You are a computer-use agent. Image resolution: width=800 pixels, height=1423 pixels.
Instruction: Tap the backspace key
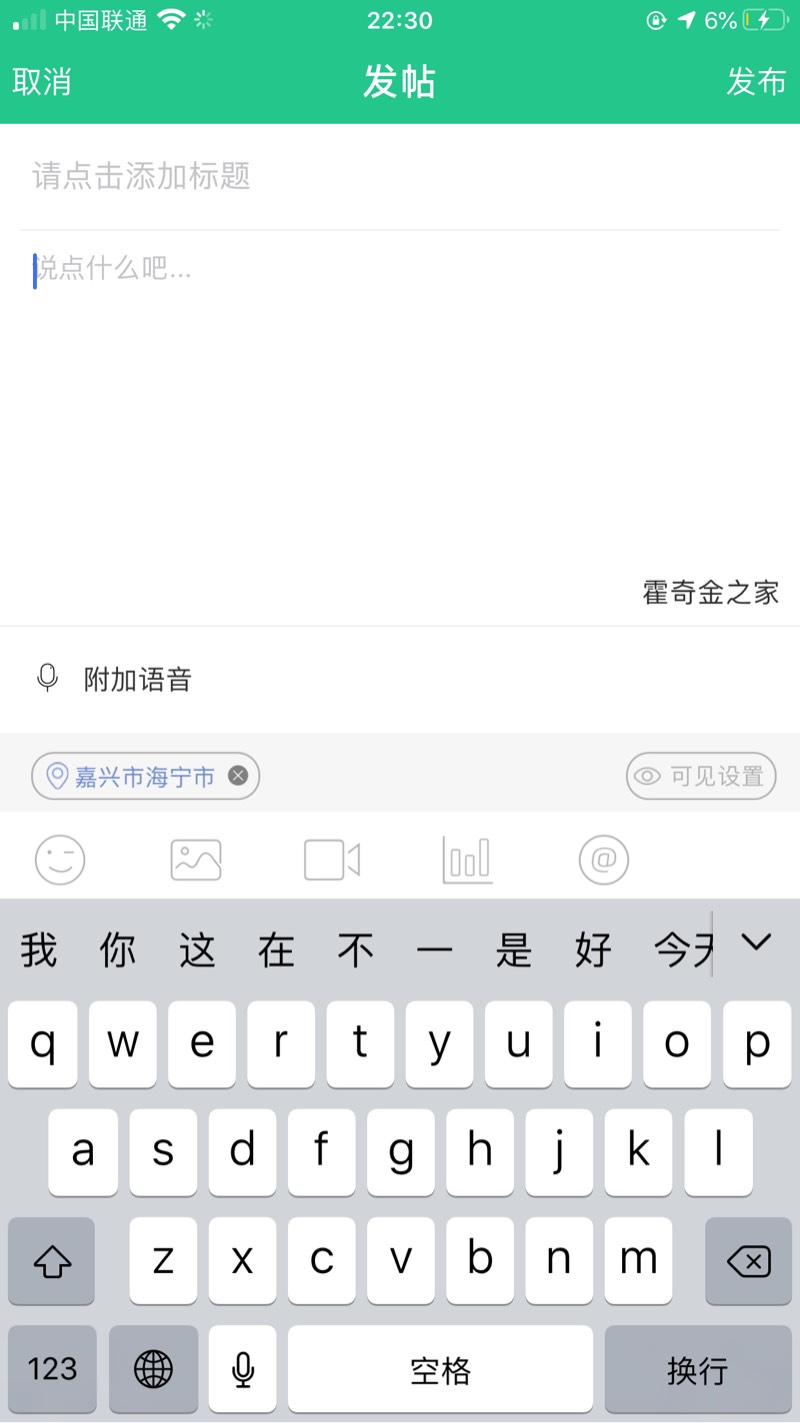coord(749,1262)
